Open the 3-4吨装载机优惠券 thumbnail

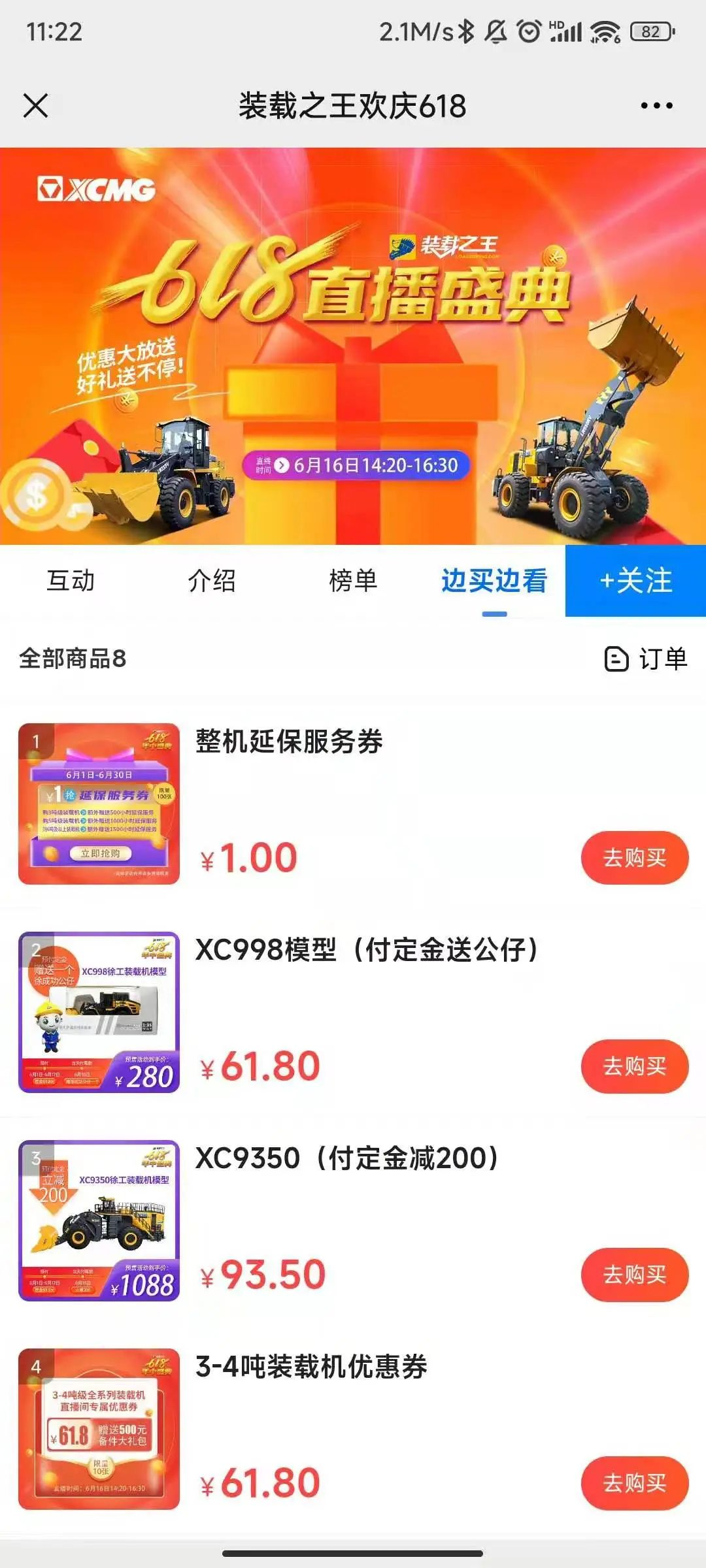tap(99, 1429)
